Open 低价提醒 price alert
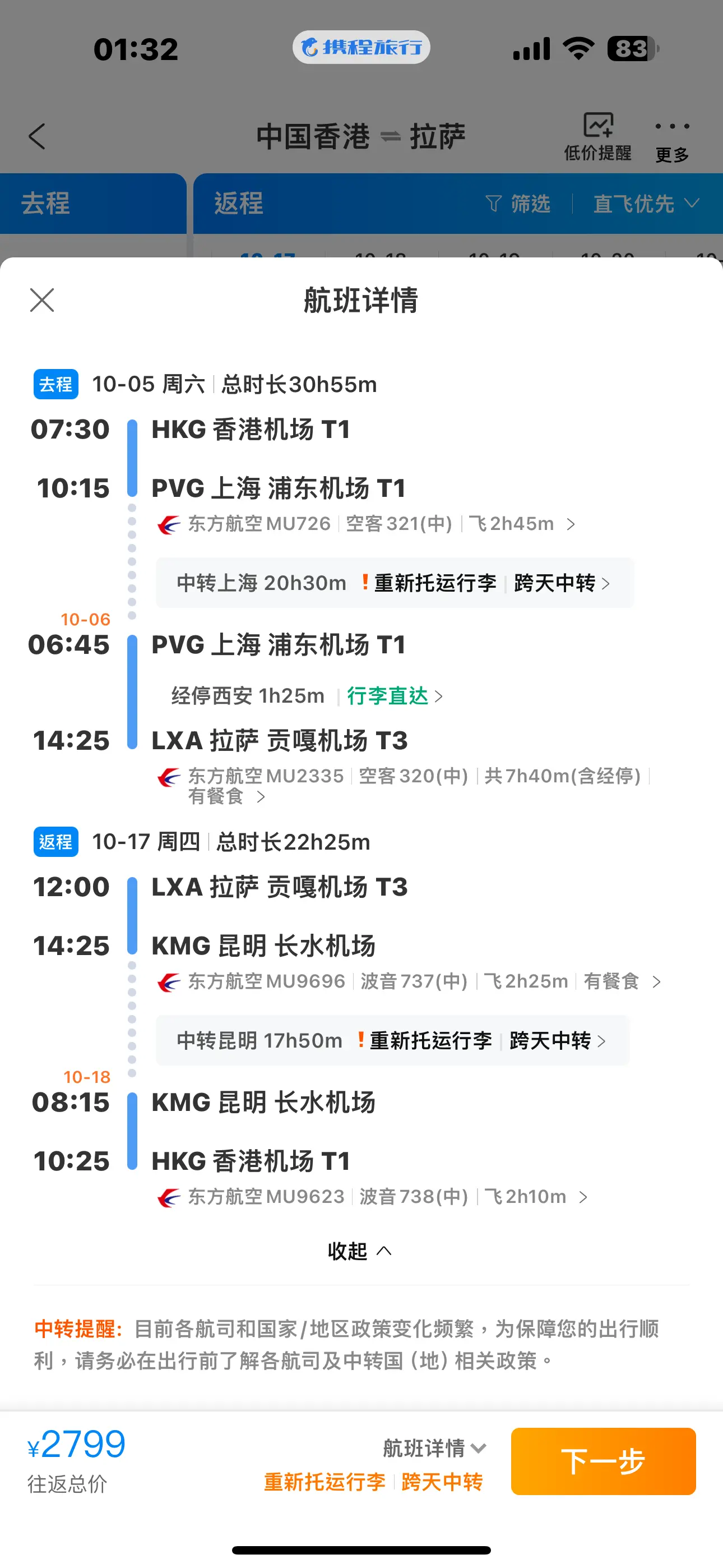723x1568 pixels. [597, 137]
